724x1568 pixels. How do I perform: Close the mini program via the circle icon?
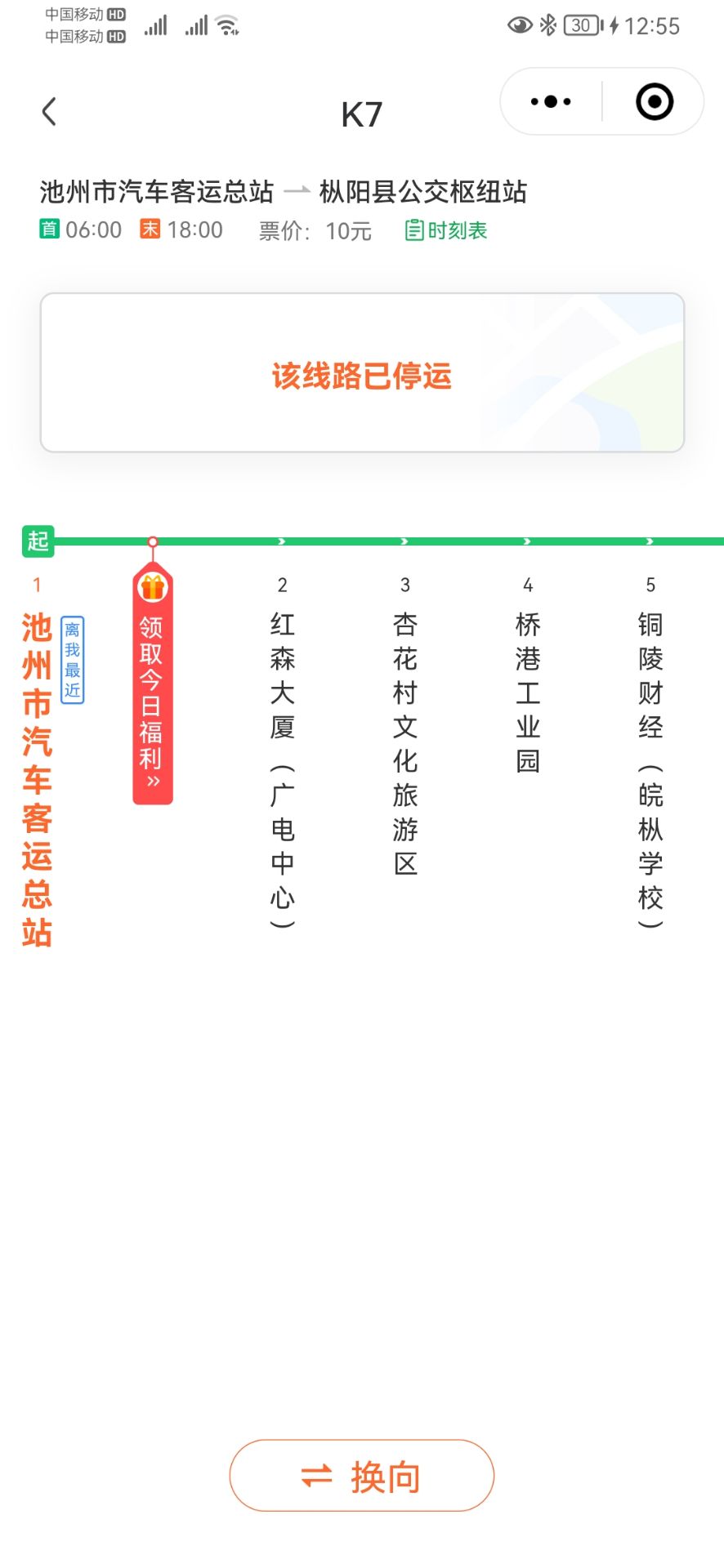[654, 102]
